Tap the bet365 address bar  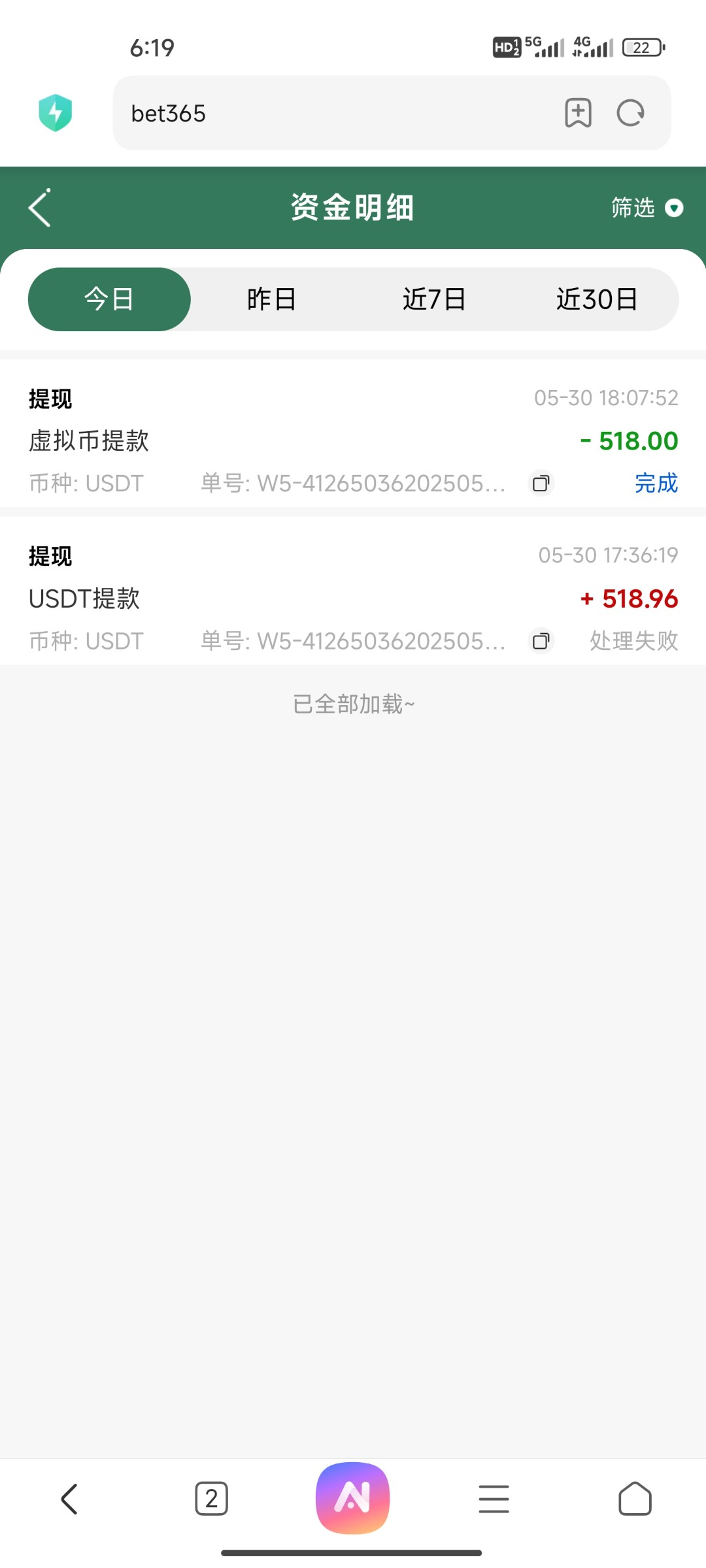pyautogui.click(x=327, y=113)
